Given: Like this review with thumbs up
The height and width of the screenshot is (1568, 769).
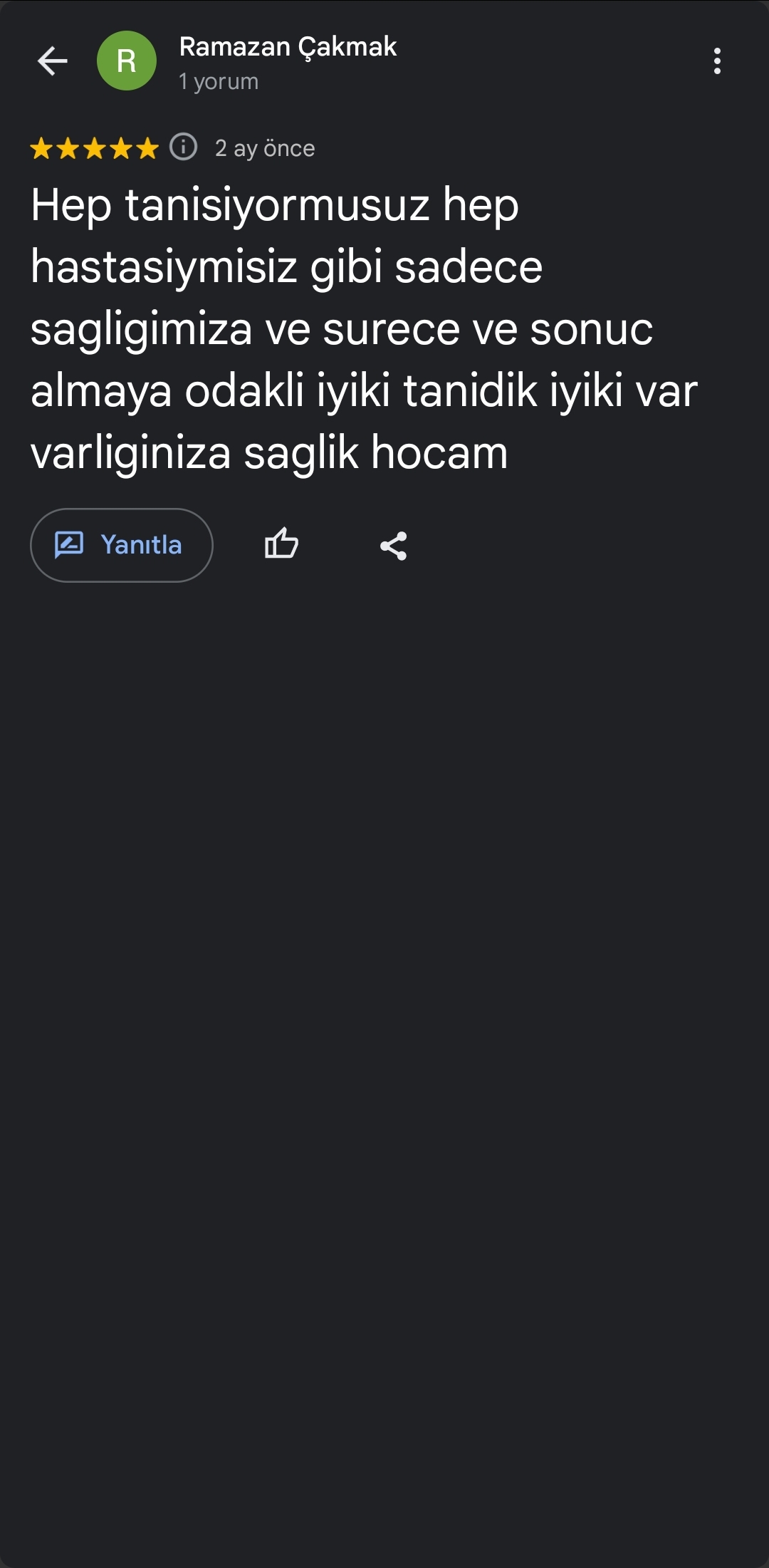Looking at the screenshot, I should 281,545.
